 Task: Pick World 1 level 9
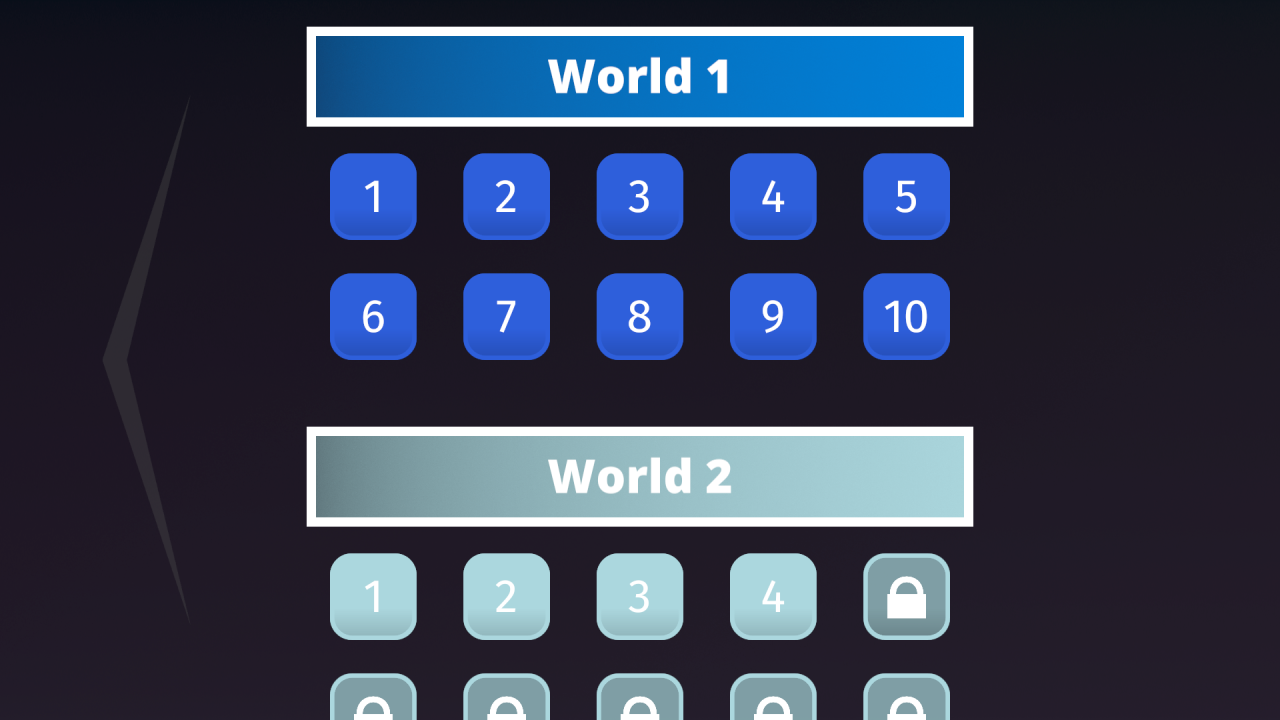(x=773, y=317)
